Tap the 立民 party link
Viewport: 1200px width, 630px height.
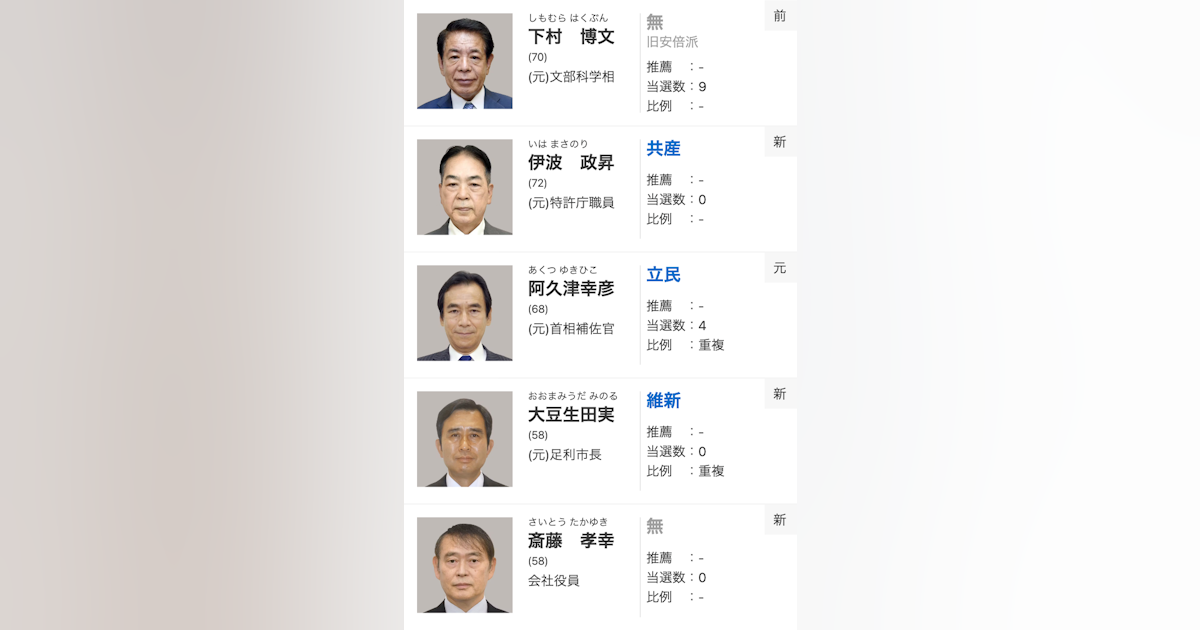(x=663, y=275)
